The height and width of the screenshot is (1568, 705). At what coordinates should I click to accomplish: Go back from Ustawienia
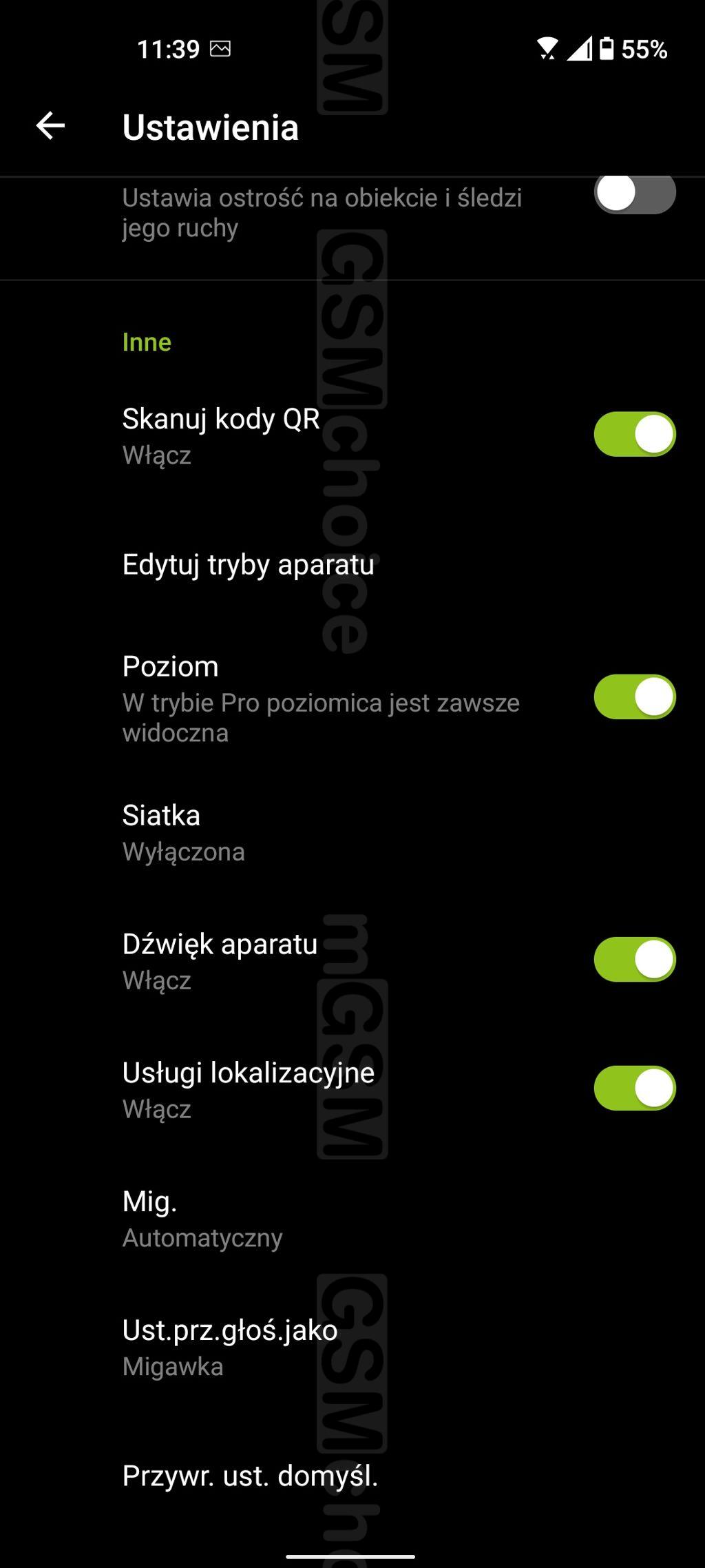[x=50, y=126]
